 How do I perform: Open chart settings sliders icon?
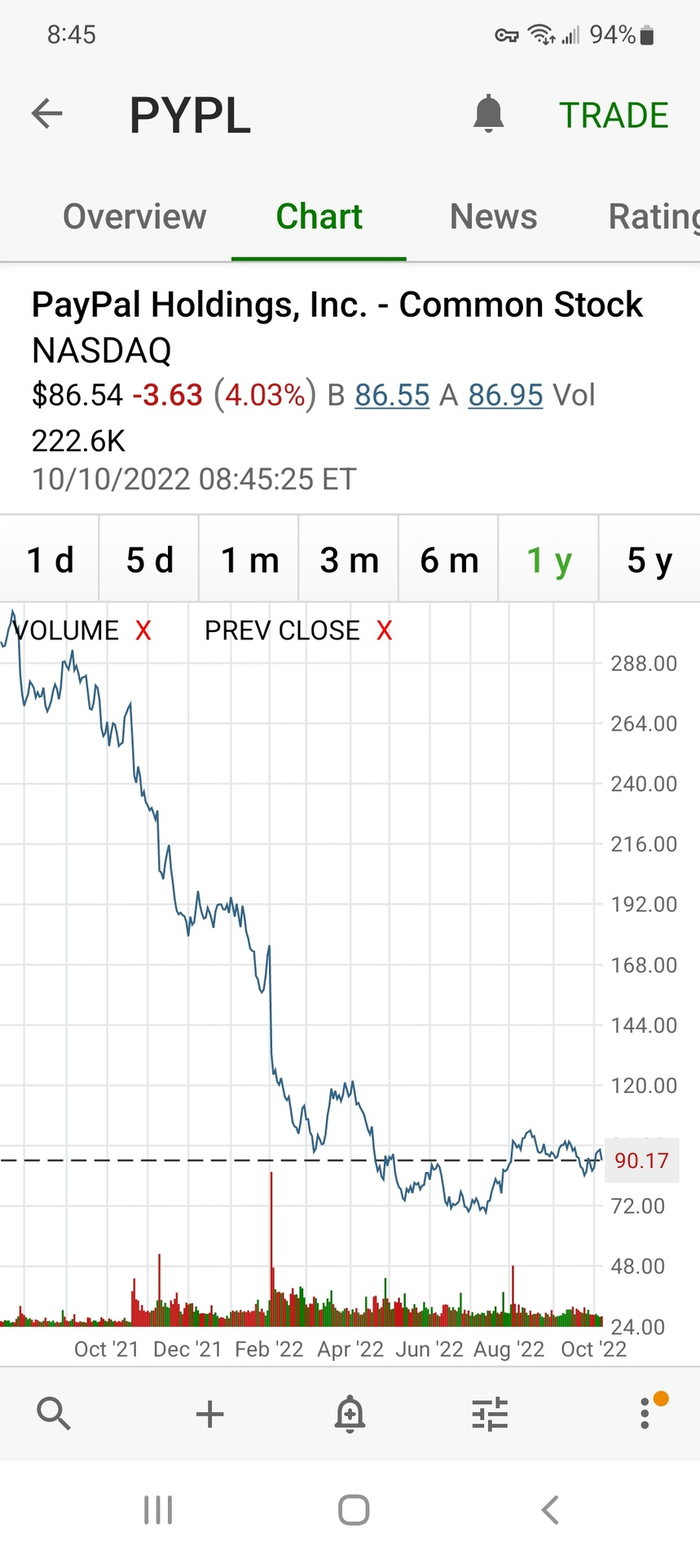click(x=490, y=1413)
